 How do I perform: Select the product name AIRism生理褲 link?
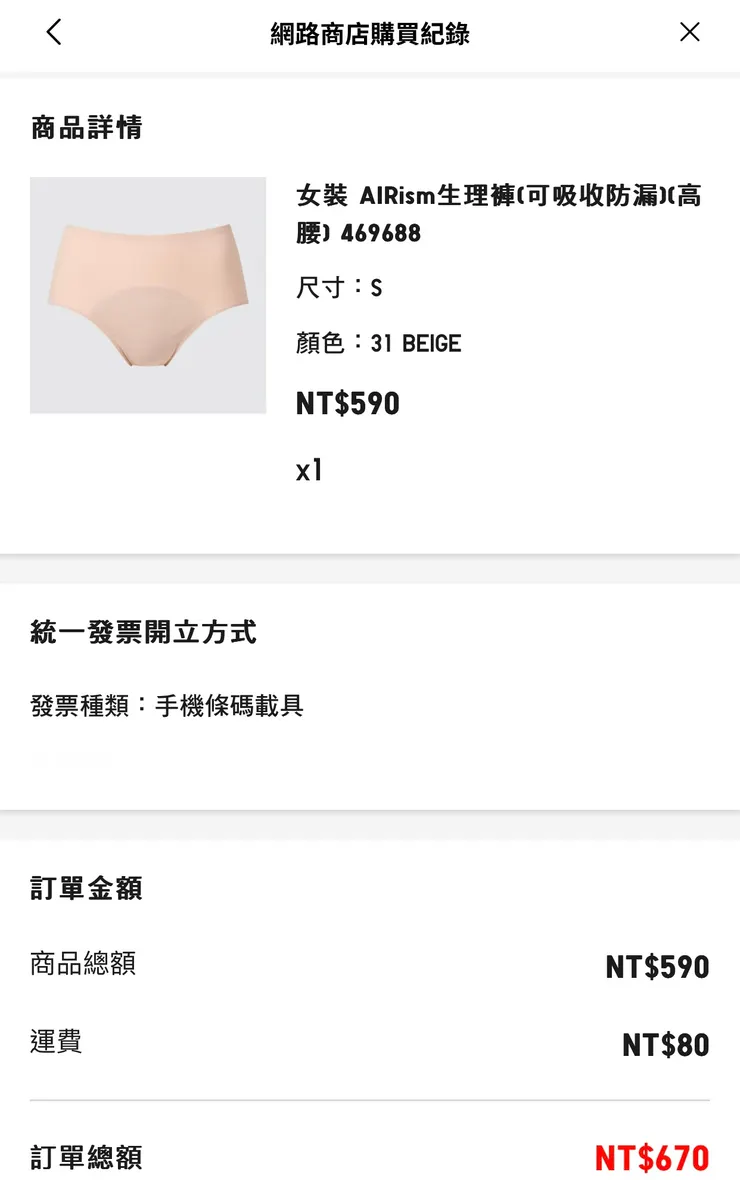[x=450, y=195]
